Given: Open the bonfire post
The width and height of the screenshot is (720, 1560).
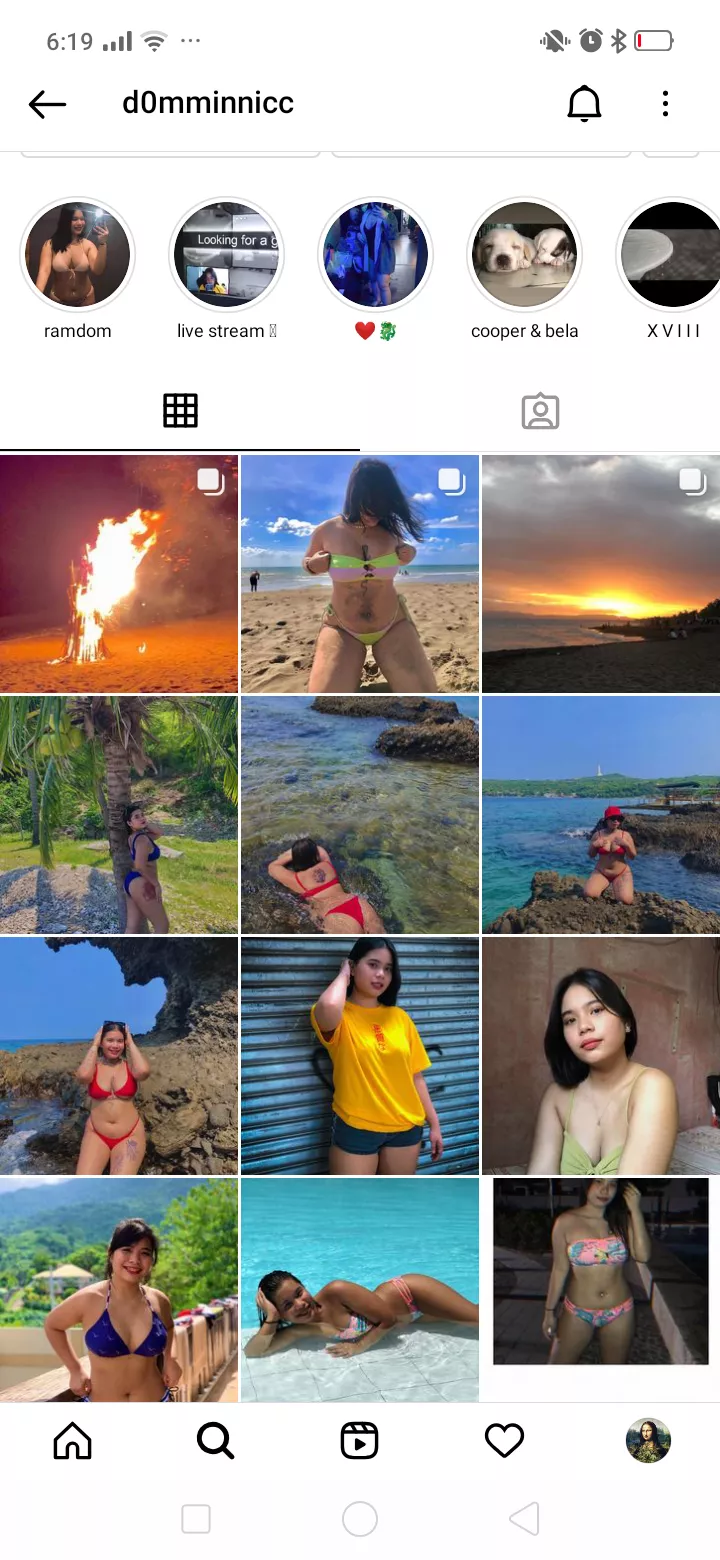Looking at the screenshot, I should pyautogui.click(x=119, y=574).
